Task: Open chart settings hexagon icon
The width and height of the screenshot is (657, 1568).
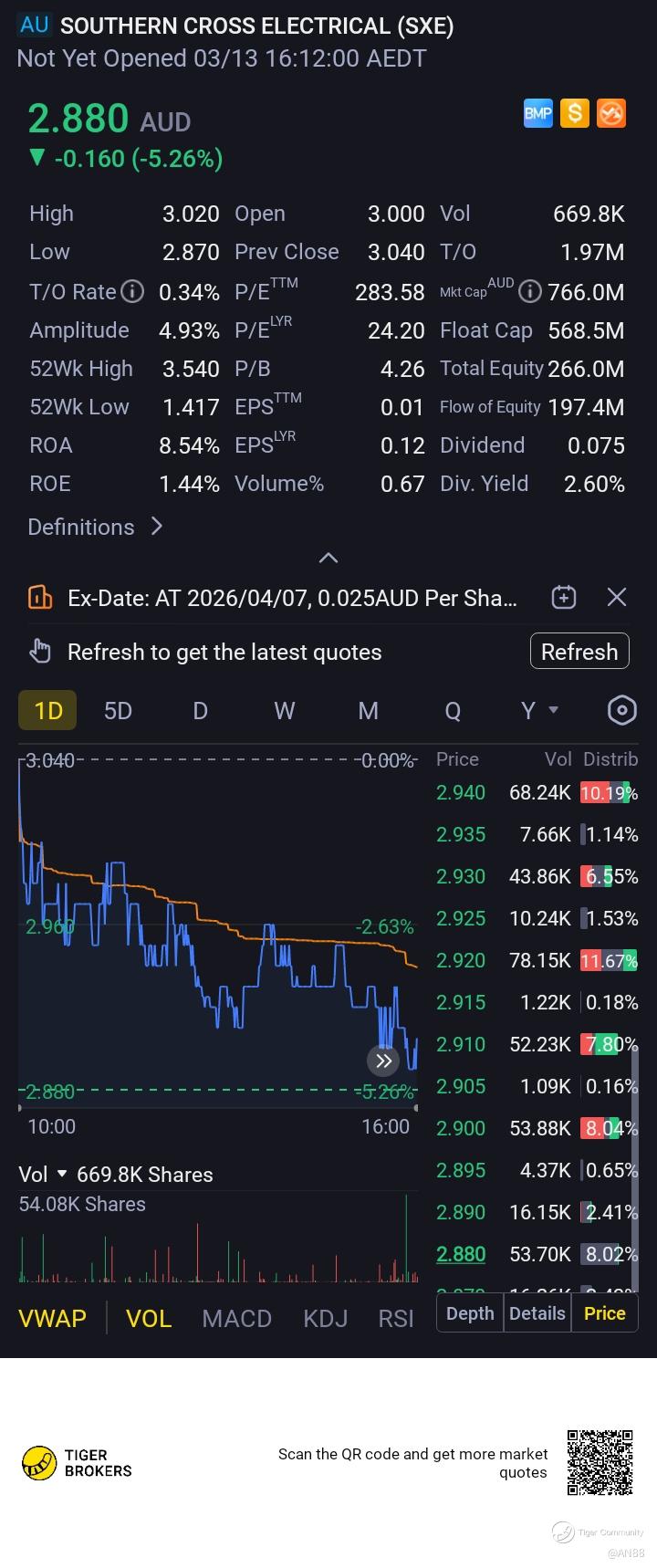Action: [621, 710]
